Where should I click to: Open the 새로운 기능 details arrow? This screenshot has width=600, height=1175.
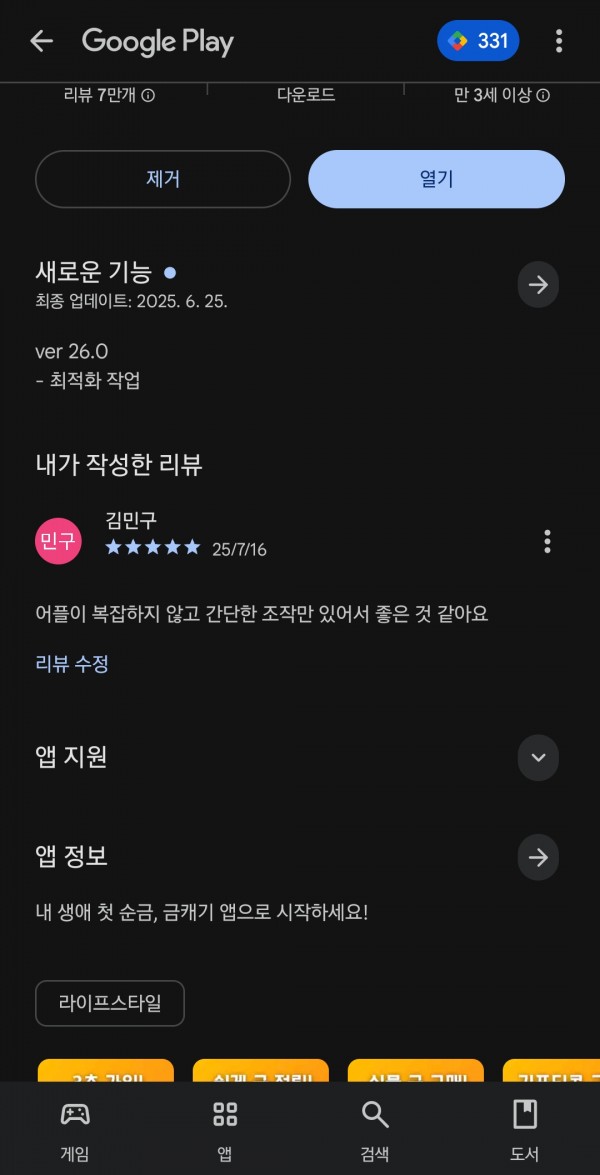[538, 285]
